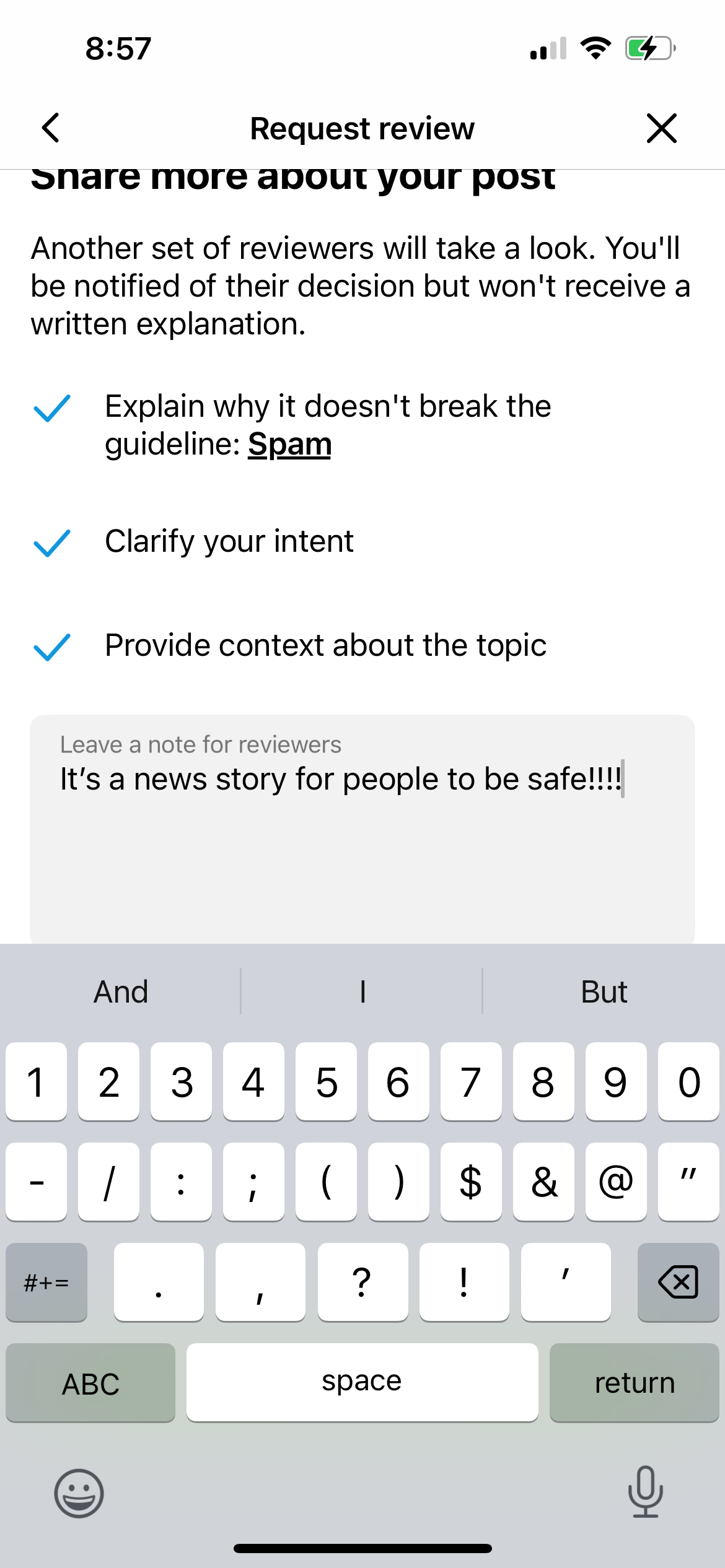The width and height of the screenshot is (725, 1568).
Task: Insert the 'But' keyboard suggestion
Action: [x=604, y=991]
